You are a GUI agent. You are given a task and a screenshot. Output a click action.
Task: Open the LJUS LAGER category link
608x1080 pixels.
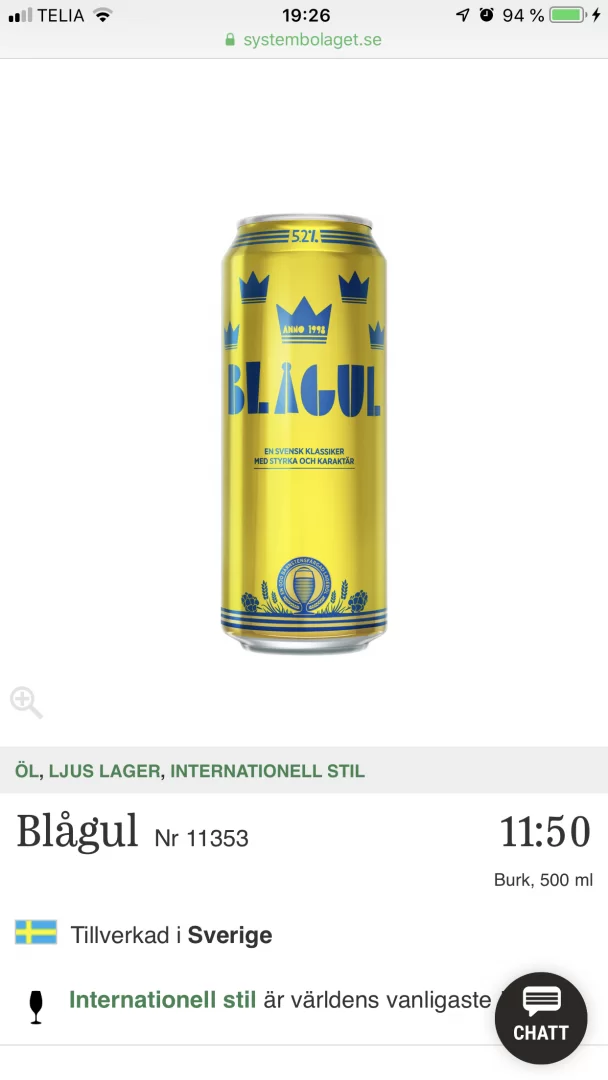click(104, 771)
